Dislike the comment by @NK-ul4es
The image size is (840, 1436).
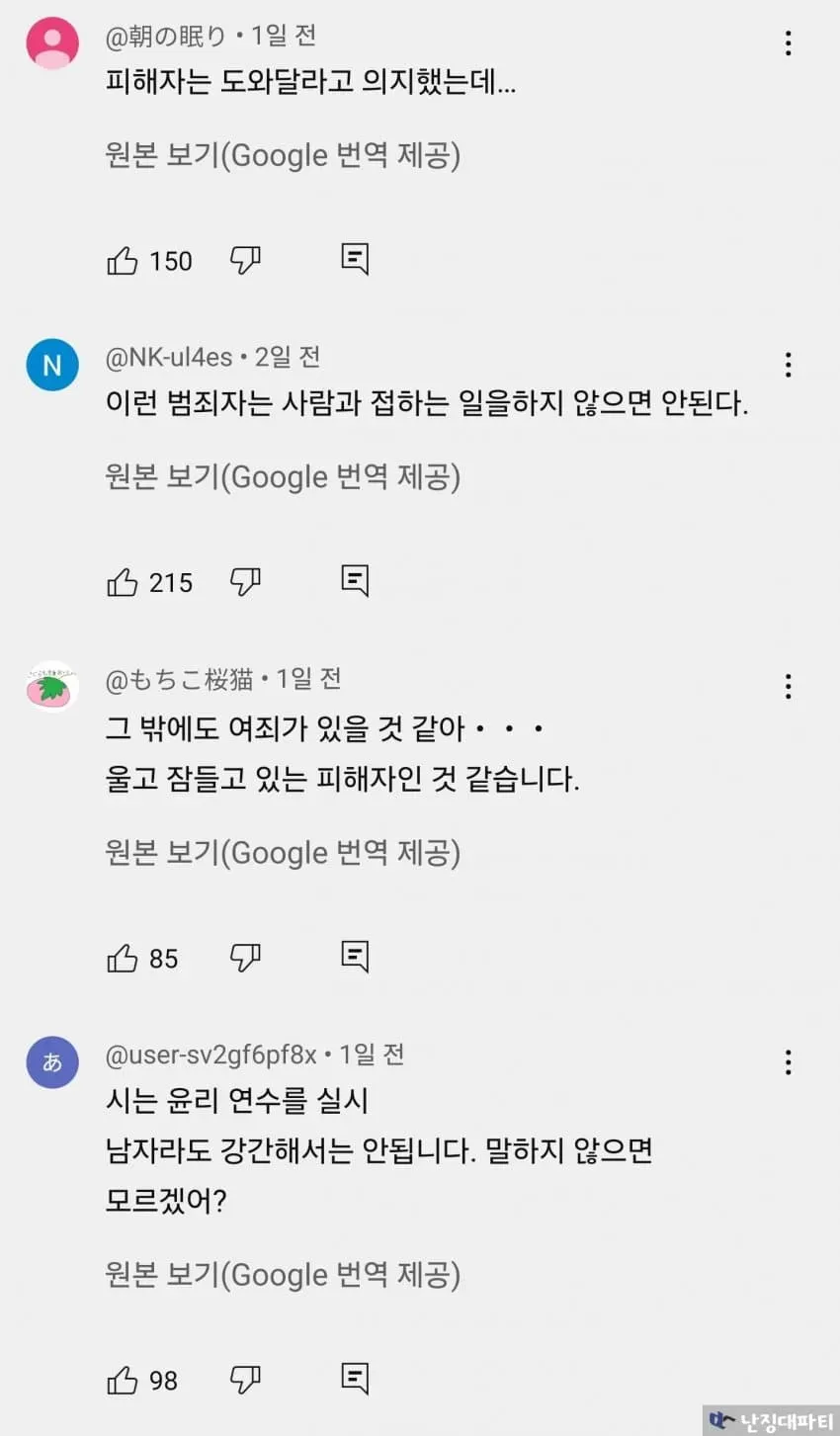point(245,582)
